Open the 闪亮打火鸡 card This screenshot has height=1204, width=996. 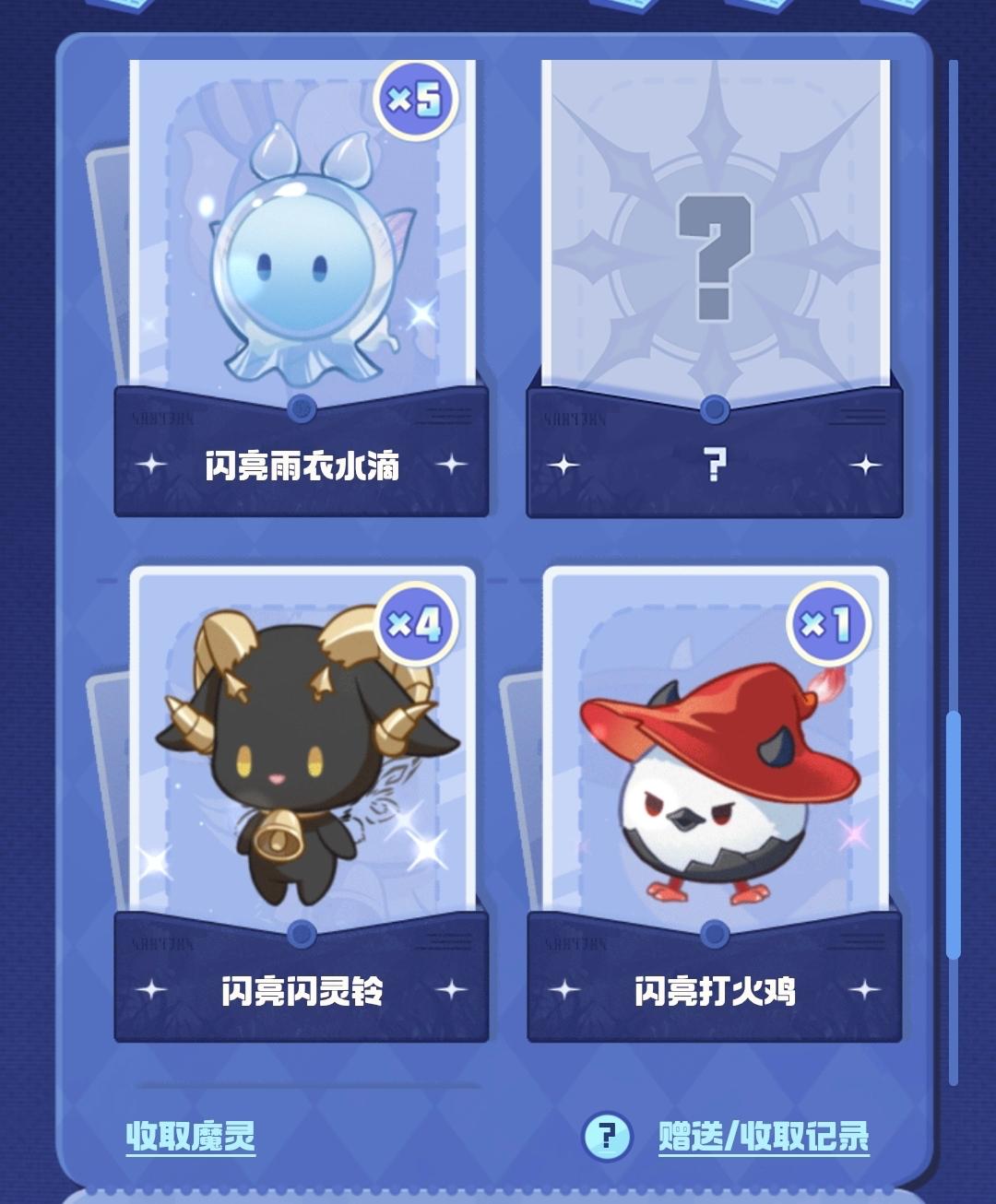[x=715, y=793]
